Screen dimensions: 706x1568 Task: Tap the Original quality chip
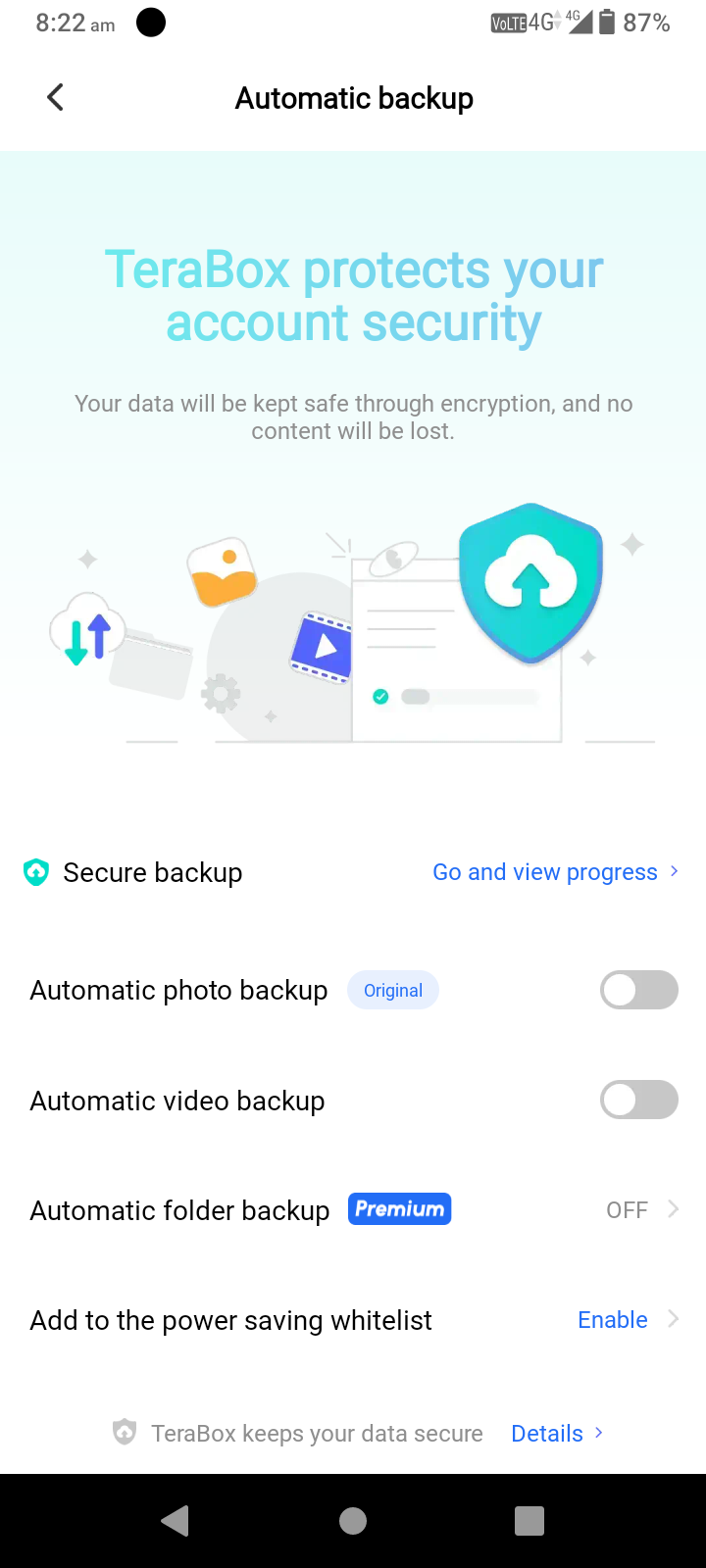(x=393, y=991)
